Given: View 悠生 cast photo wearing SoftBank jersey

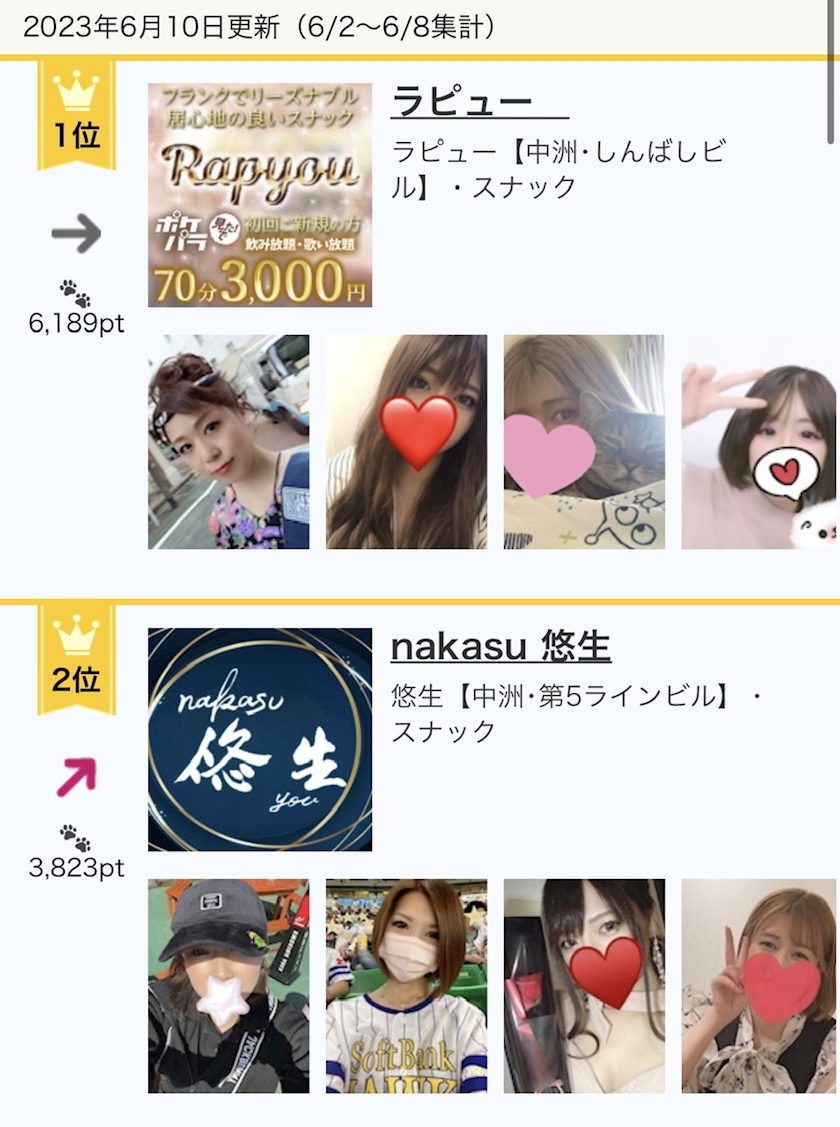Looking at the screenshot, I should (407, 985).
